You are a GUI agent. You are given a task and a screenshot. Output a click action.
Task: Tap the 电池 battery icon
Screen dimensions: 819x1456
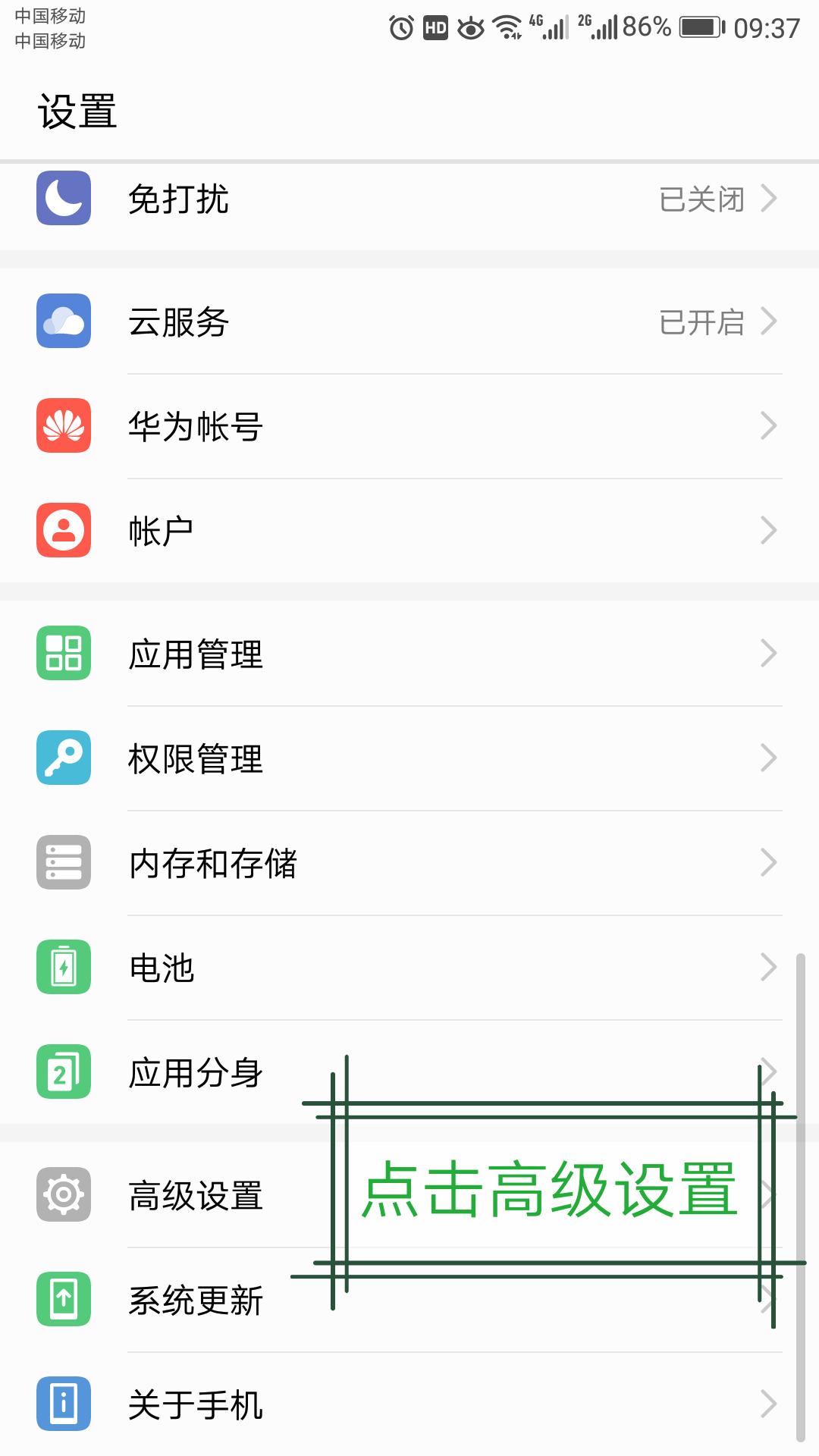[x=64, y=967]
